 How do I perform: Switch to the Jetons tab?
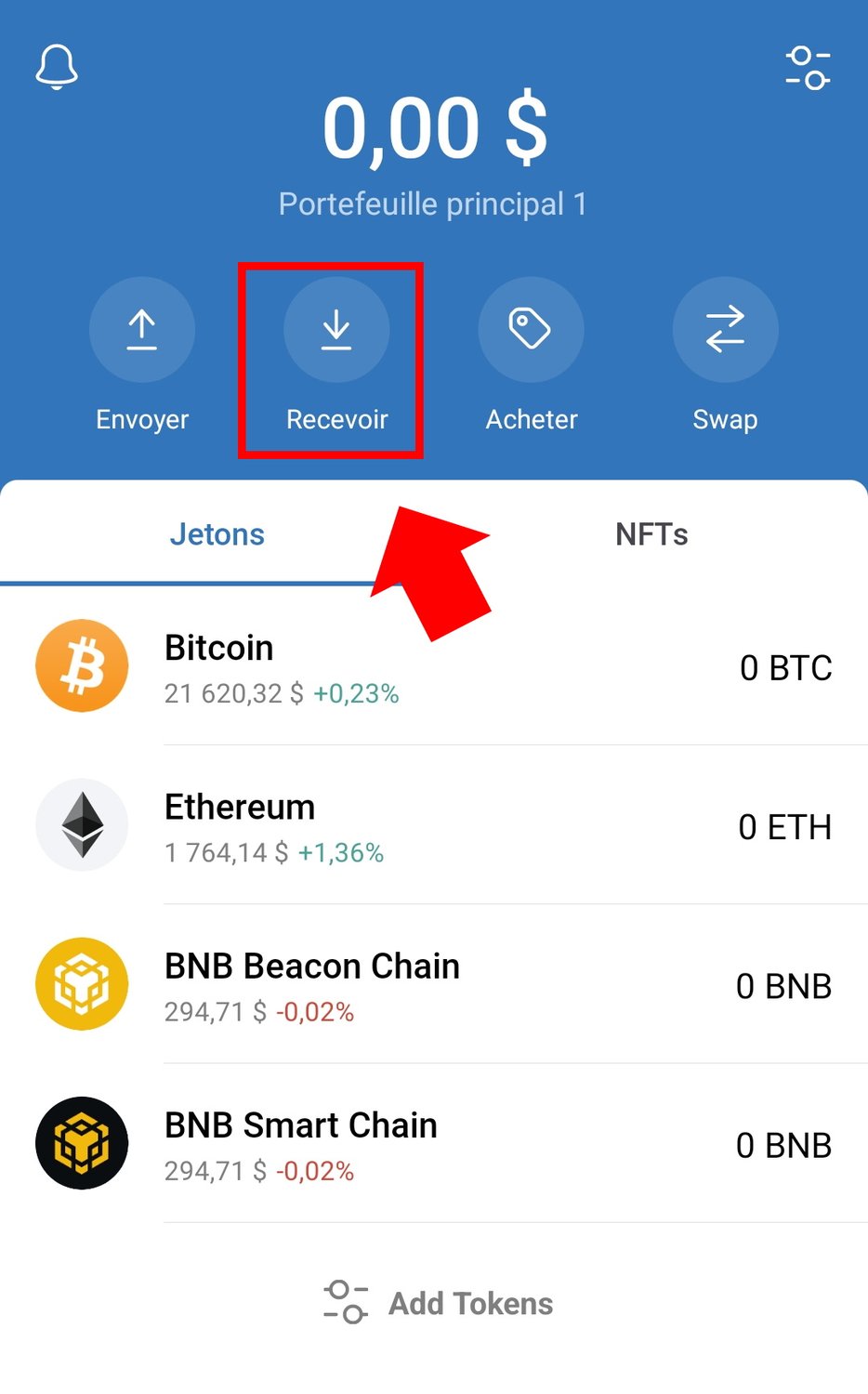(x=217, y=534)
